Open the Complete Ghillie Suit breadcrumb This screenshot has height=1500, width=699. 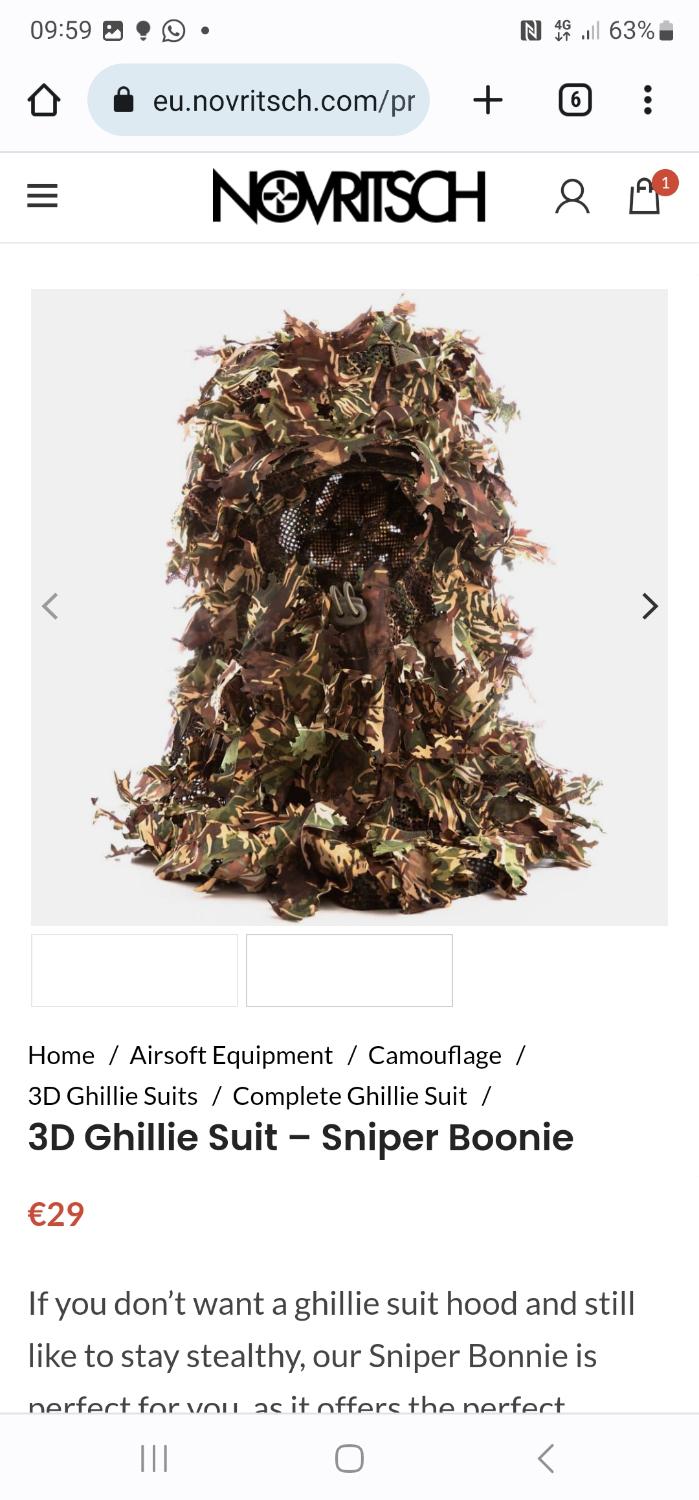coord(350,1096)
